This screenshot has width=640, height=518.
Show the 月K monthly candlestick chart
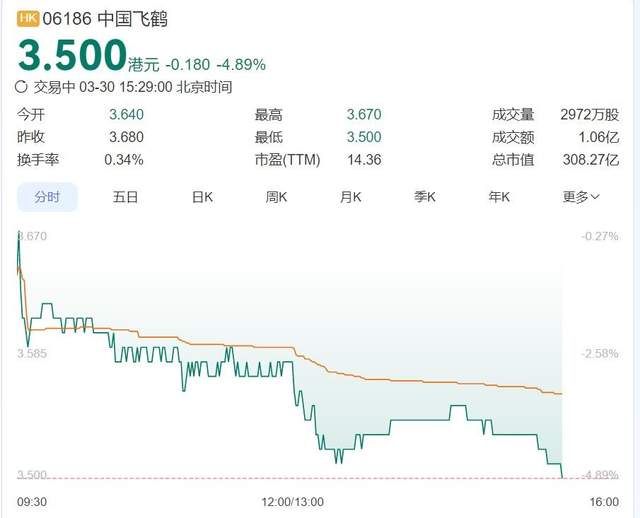click(x=351, y=197)
